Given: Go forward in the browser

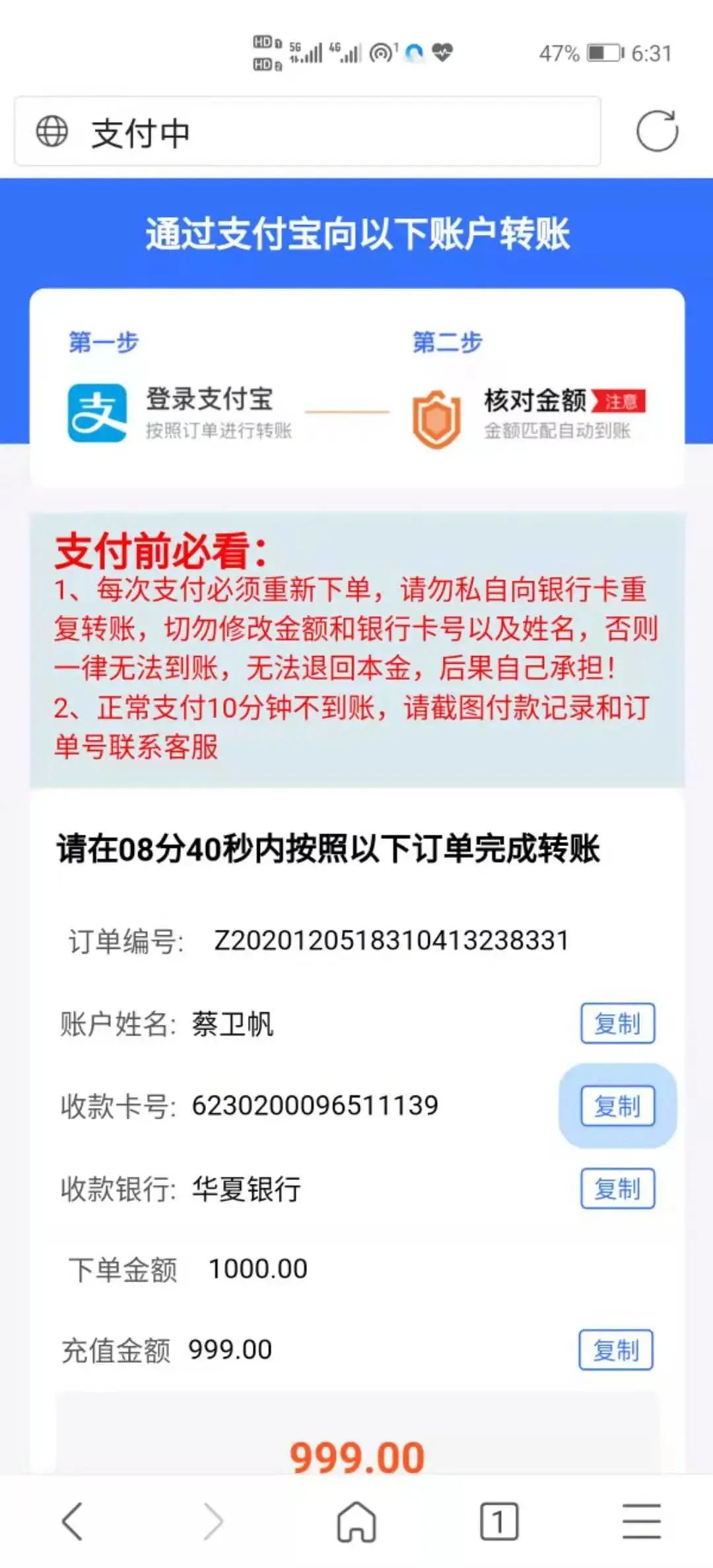Looking at the screenshot, I should (x=214, y=1521).
